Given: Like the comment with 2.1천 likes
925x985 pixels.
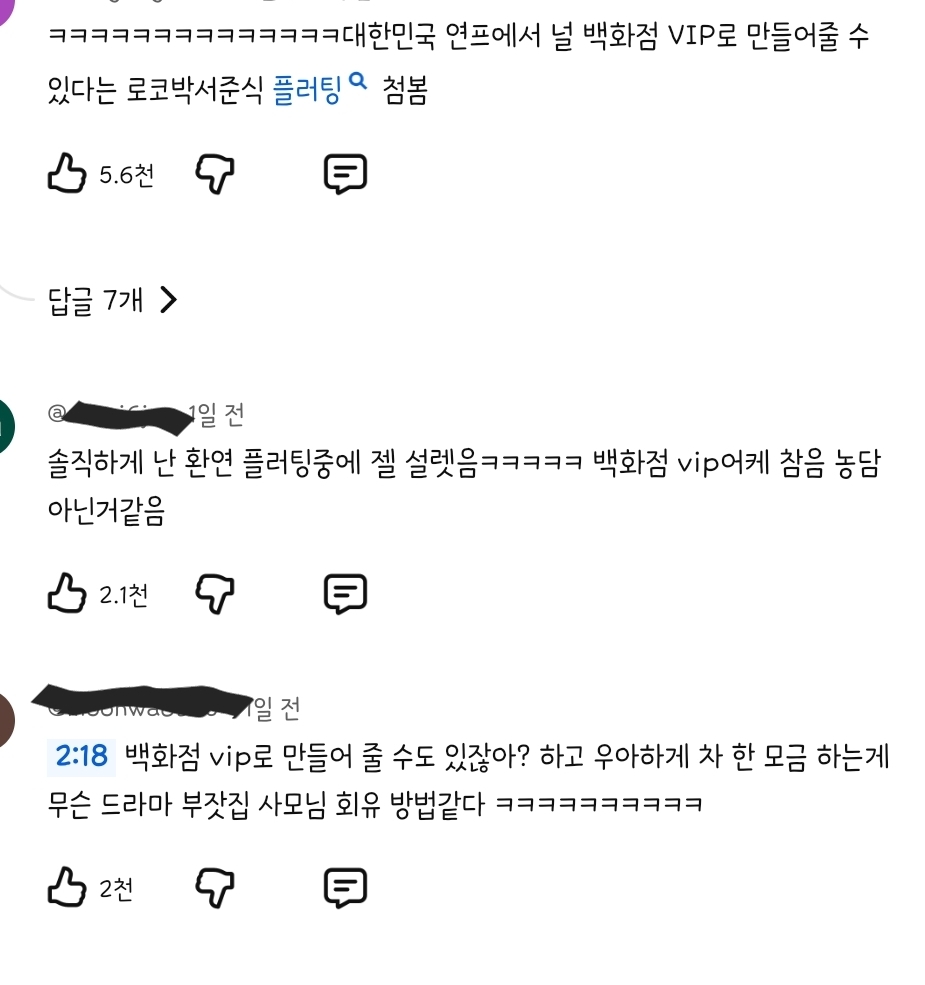Looking at the screenshot, I should tap(67, 592).
